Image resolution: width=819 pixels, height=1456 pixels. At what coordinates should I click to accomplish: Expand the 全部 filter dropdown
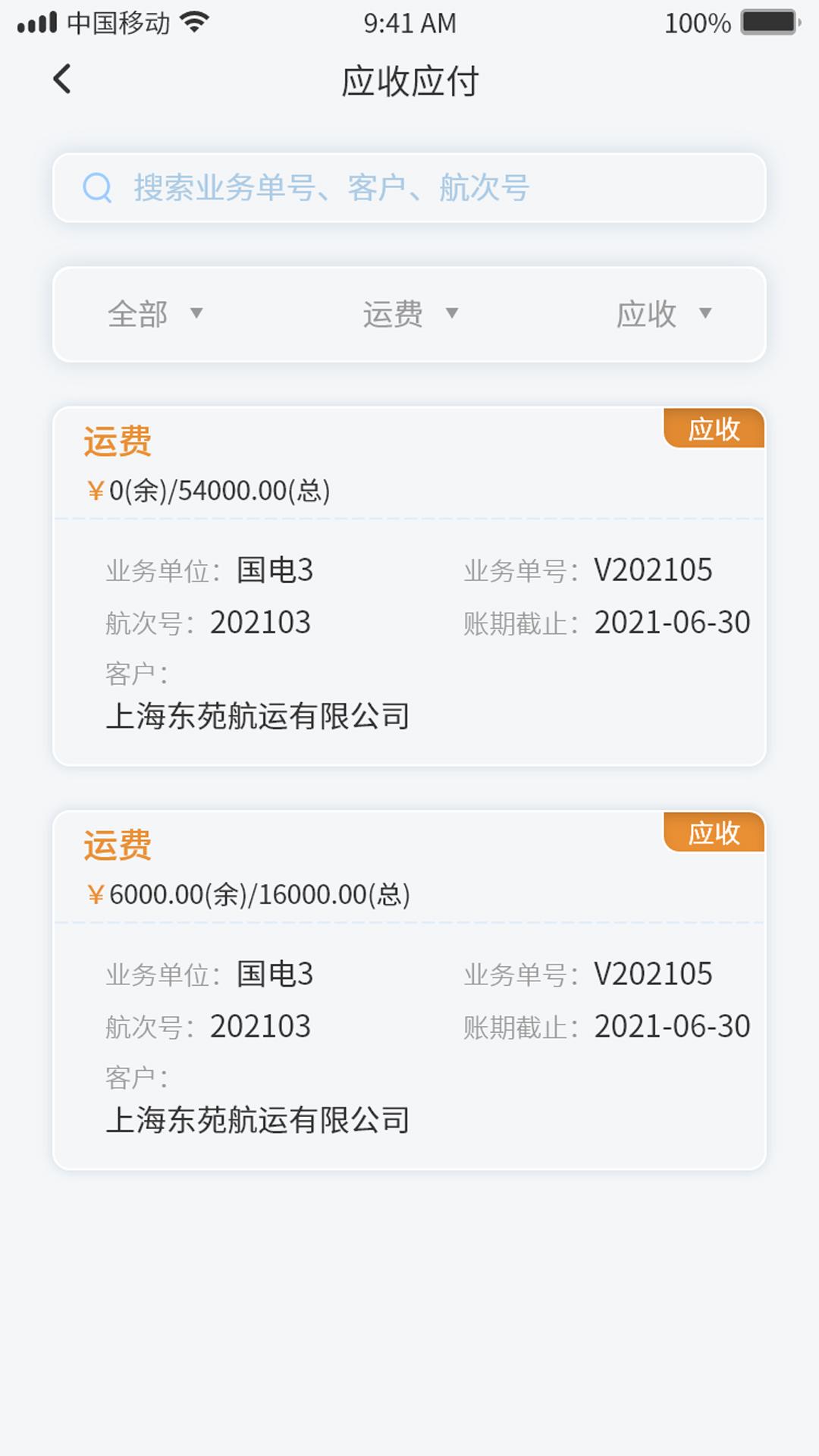click(155, 314)
